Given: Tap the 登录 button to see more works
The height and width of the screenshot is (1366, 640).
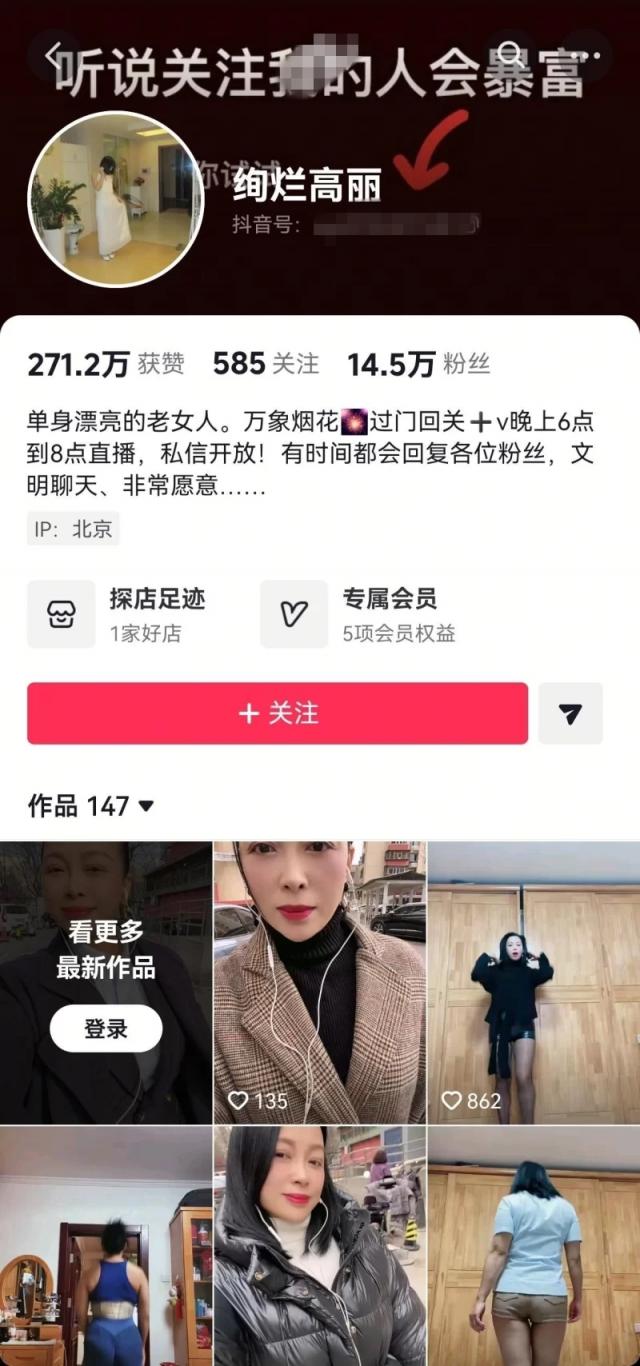Looking at the screenshot, I should click(x=106, y=1028).
